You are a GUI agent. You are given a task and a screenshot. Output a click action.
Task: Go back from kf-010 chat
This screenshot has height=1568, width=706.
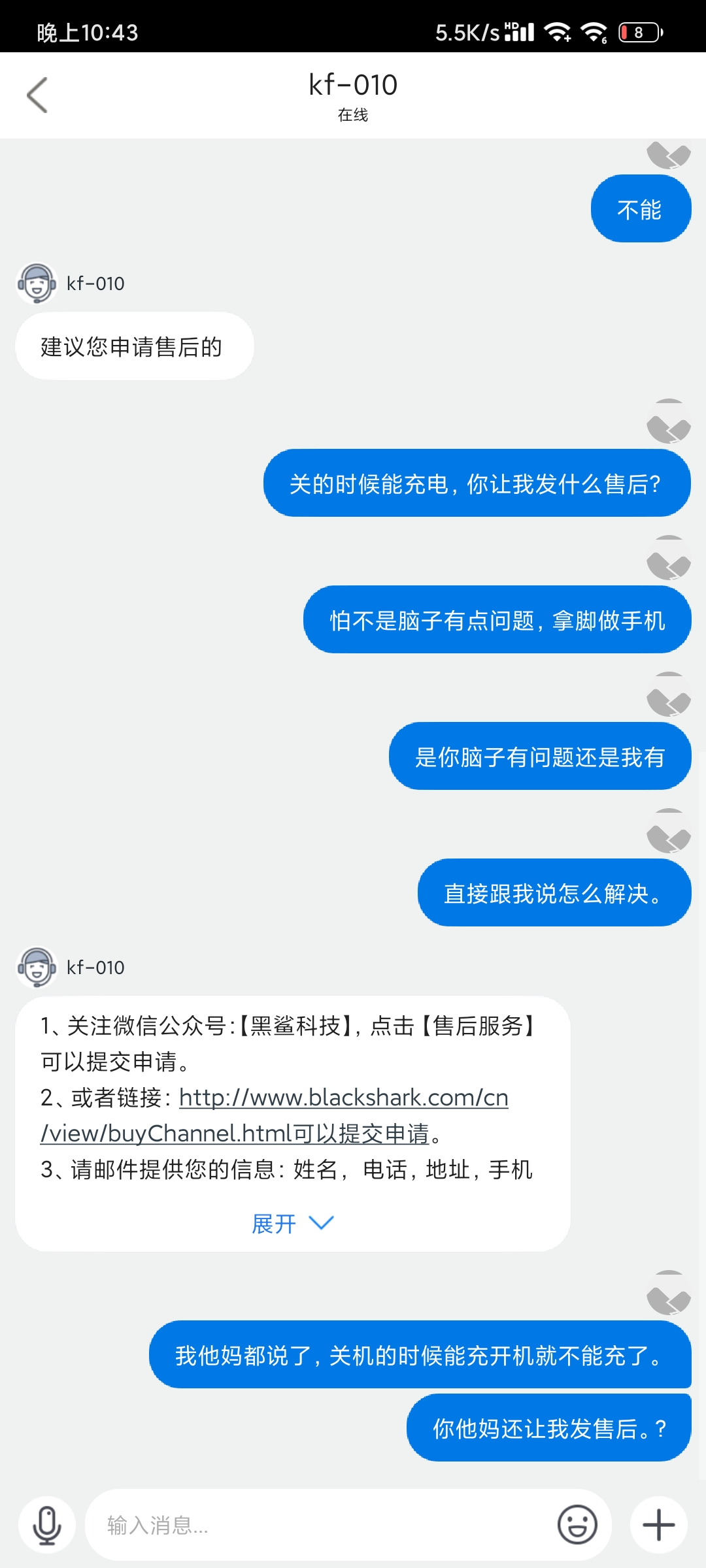click(x=37, y=95)
